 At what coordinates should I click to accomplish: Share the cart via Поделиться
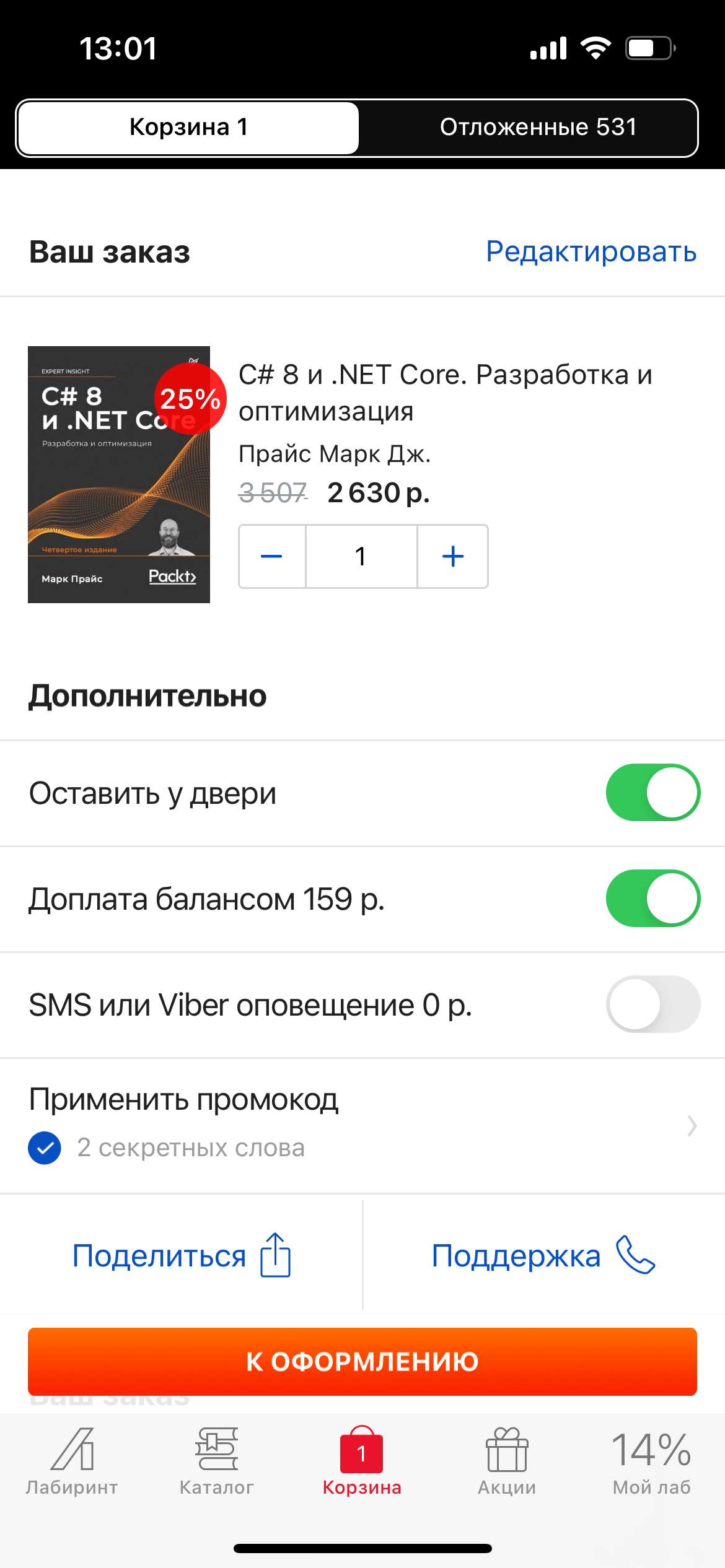click(181, 1256)
